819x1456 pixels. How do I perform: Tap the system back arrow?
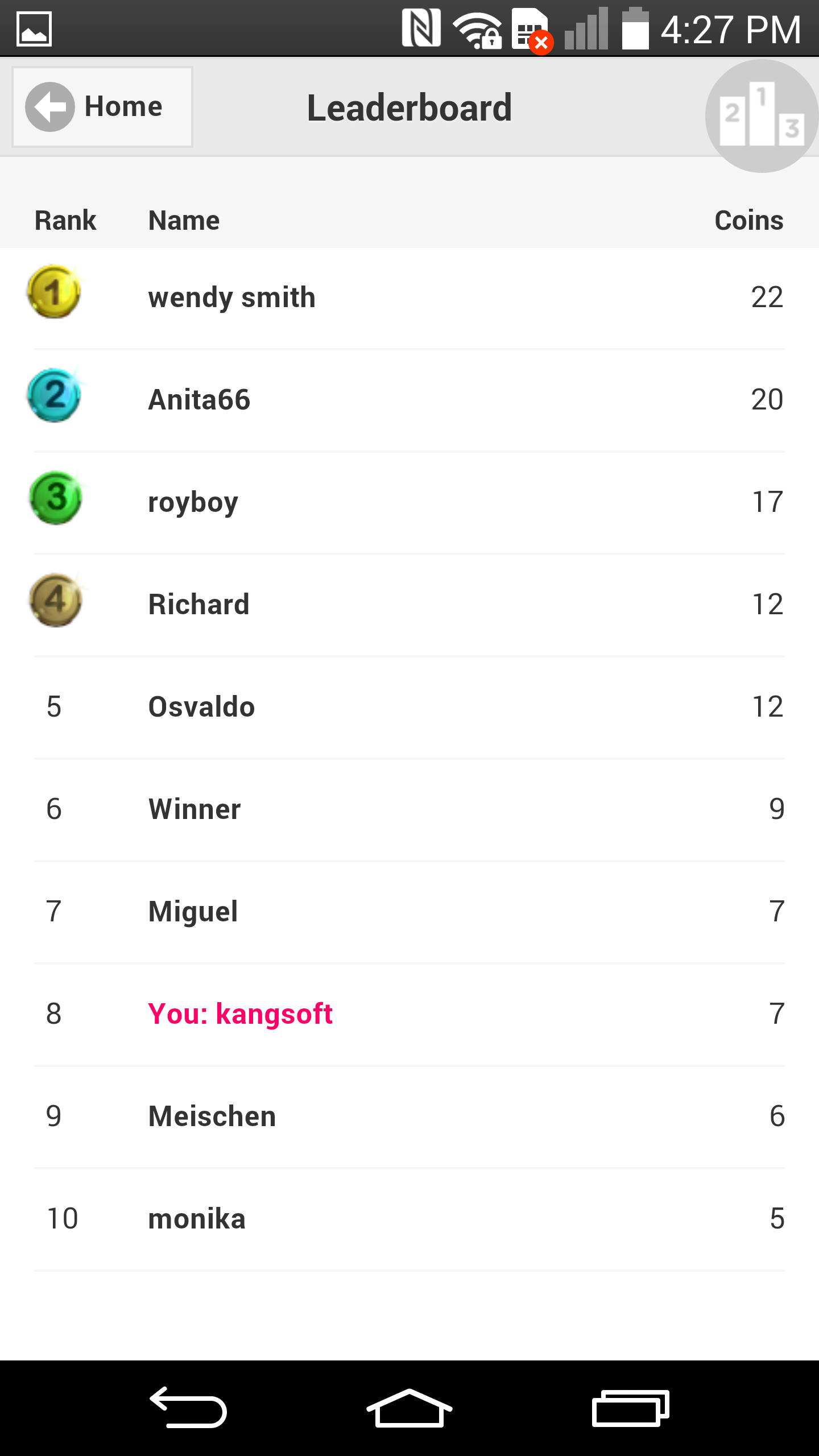188,1408
